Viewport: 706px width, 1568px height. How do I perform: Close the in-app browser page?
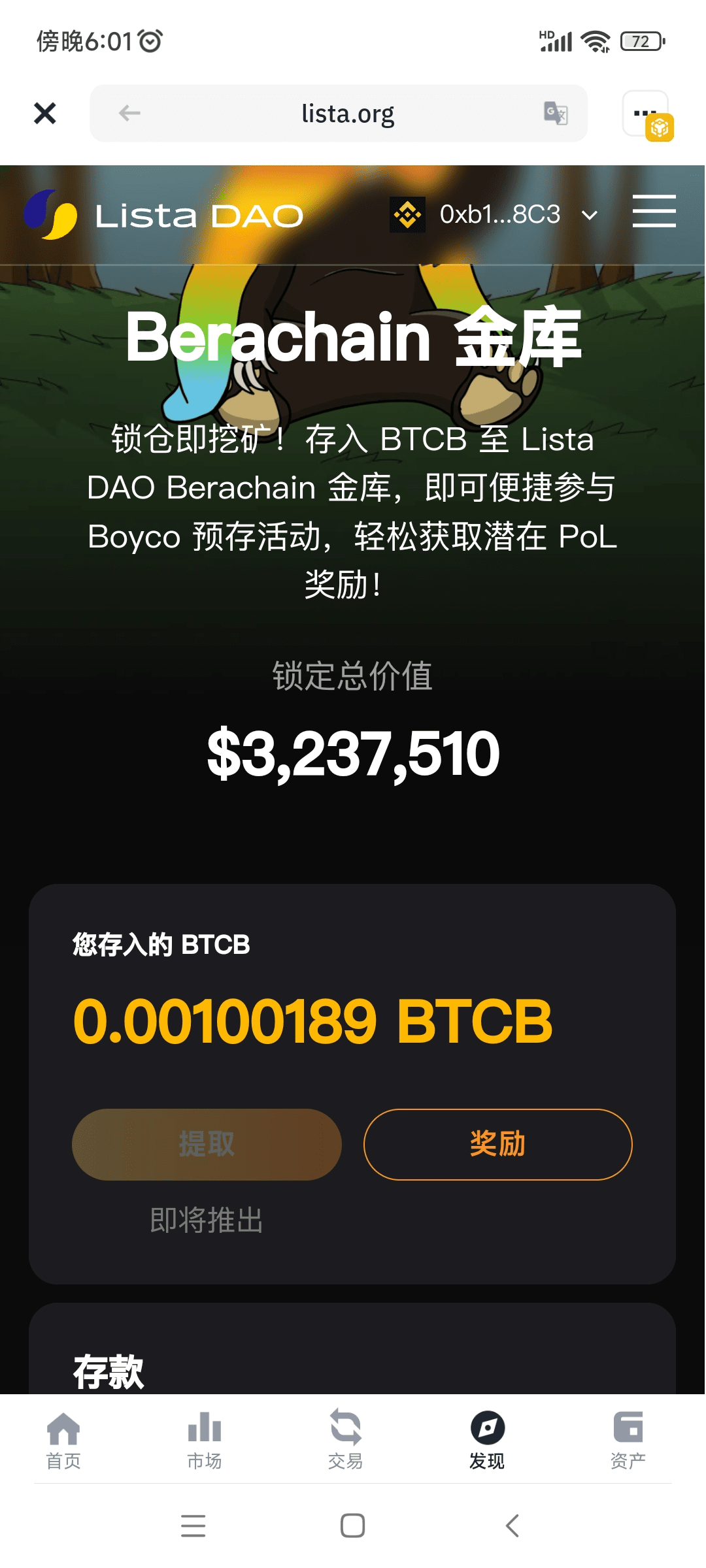click(44, 114)
